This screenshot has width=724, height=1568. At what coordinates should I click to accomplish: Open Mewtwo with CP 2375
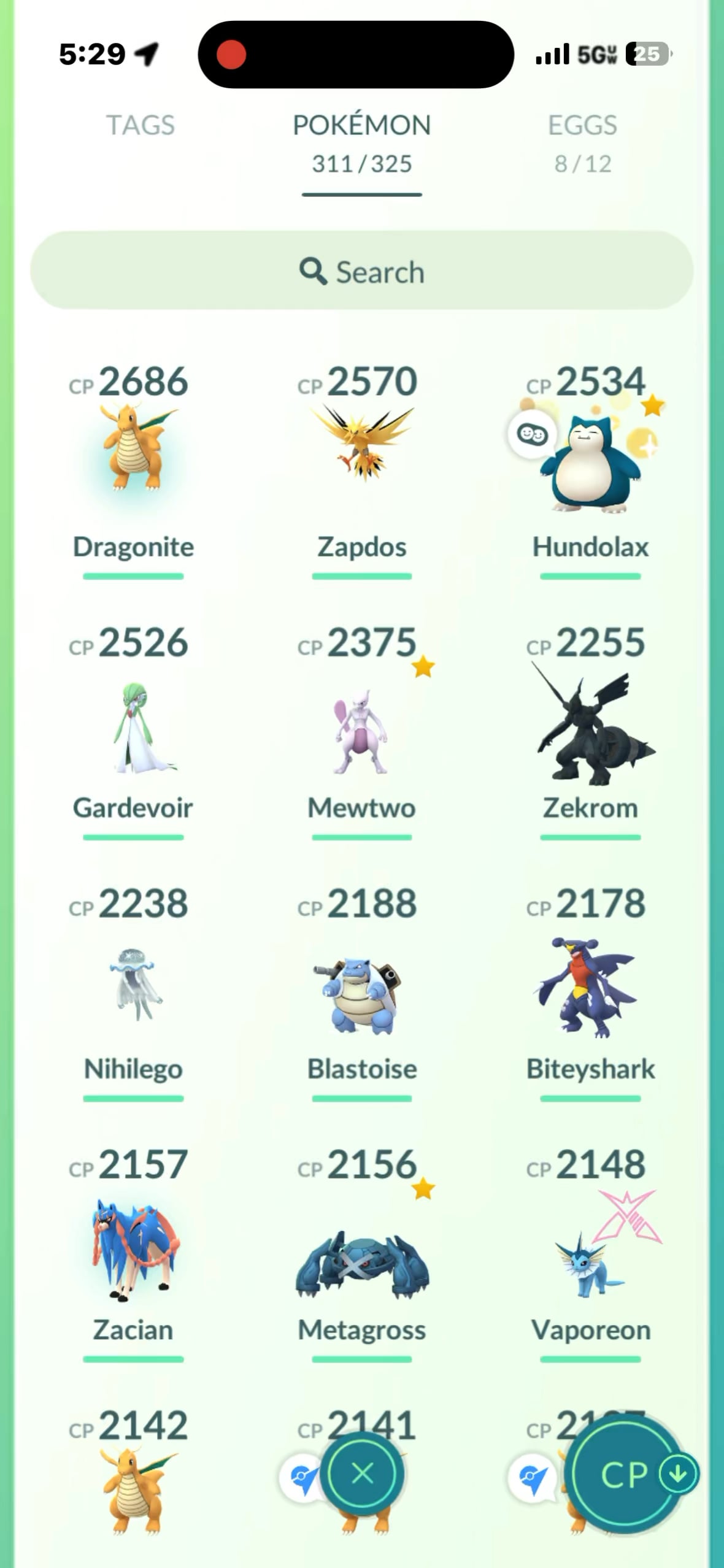tap(362, 730)
